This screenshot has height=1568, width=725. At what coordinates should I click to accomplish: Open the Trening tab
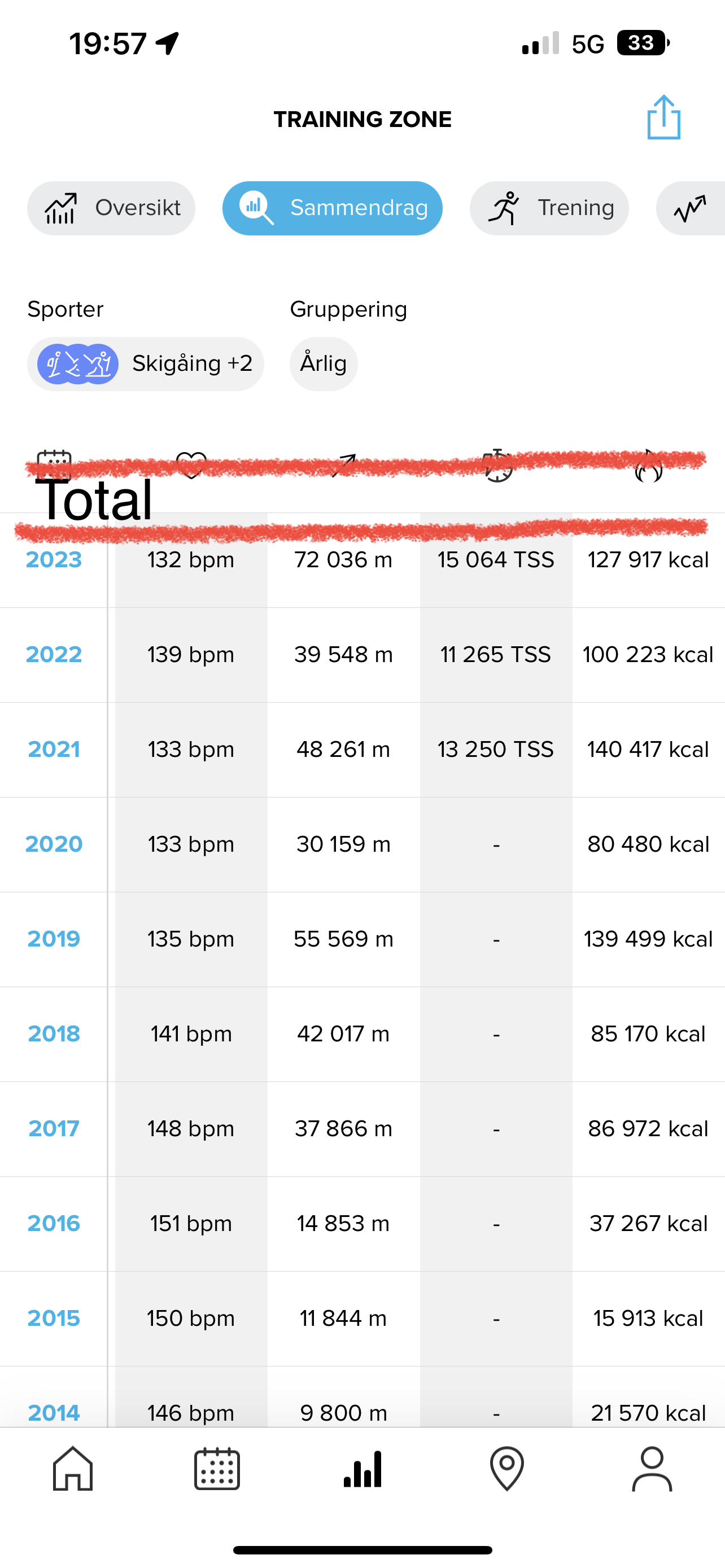click(549, 208)
